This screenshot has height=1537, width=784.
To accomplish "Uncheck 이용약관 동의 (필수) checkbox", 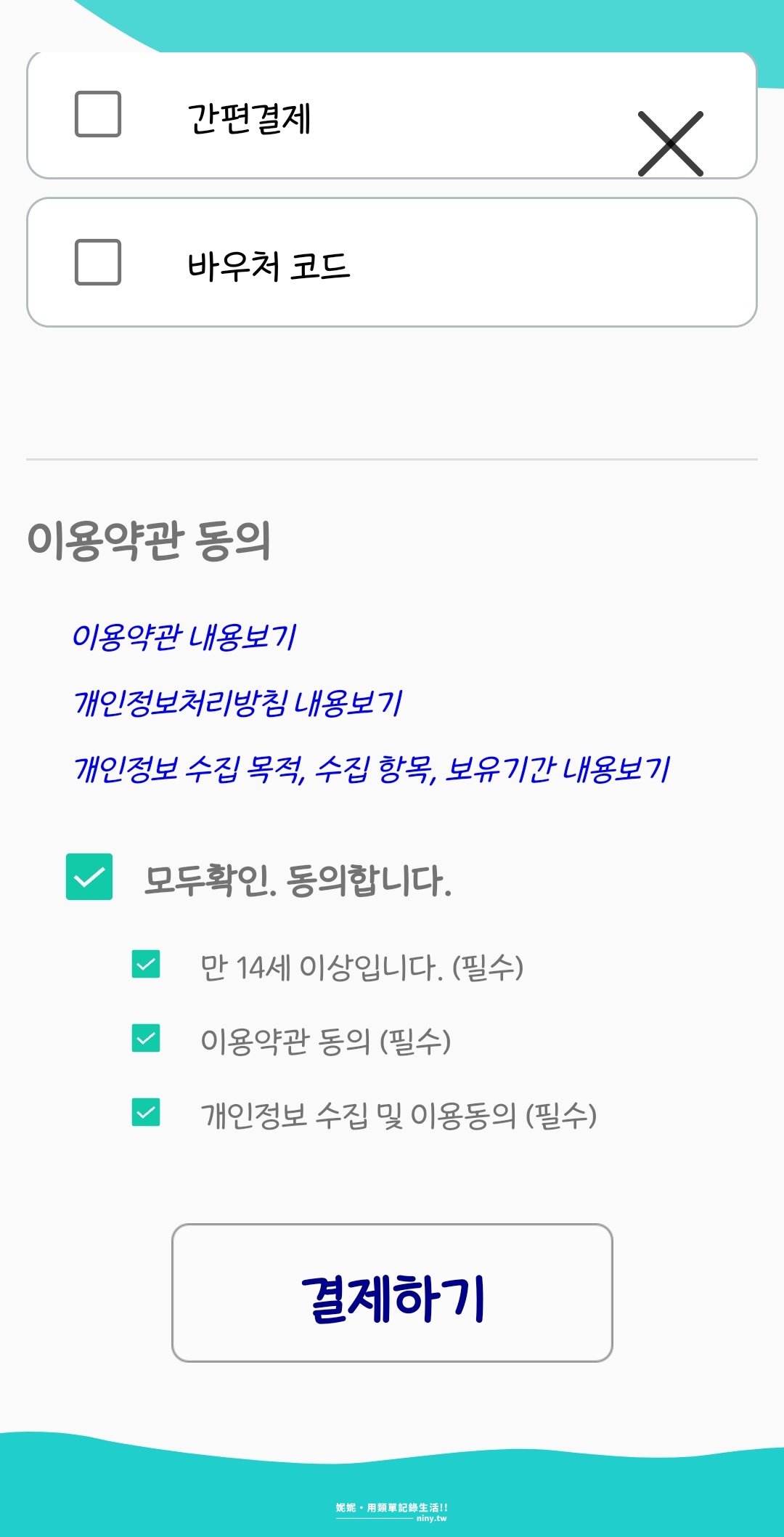I will point(146,1039).
